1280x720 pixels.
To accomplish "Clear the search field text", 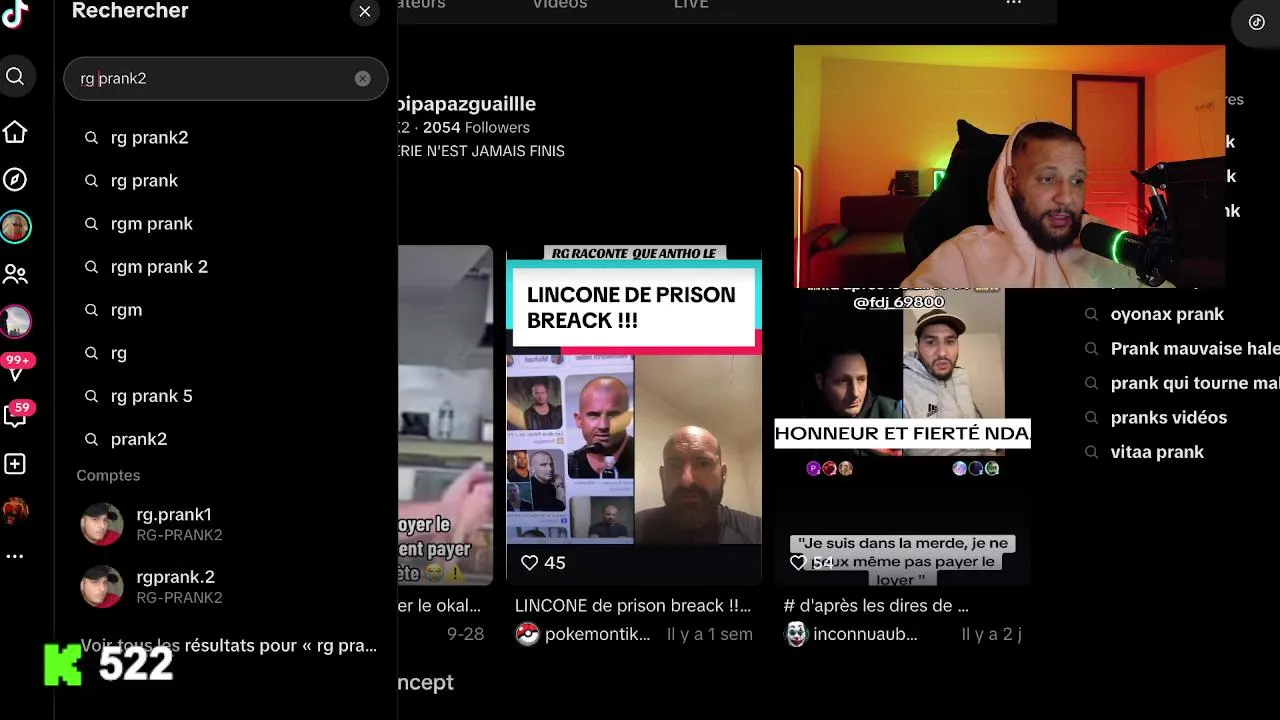I will [x=362, y=79].
